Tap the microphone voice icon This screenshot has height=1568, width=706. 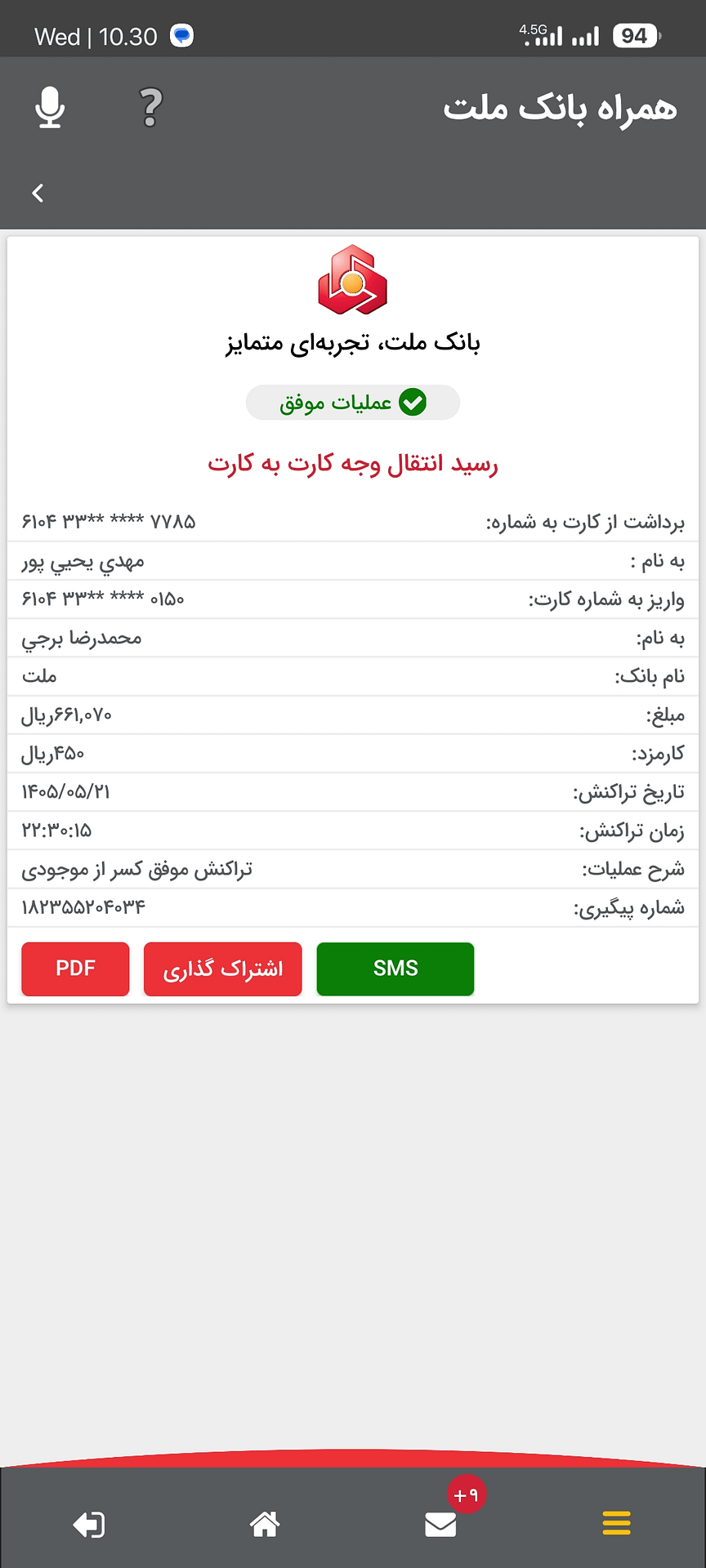coord(50,108)
